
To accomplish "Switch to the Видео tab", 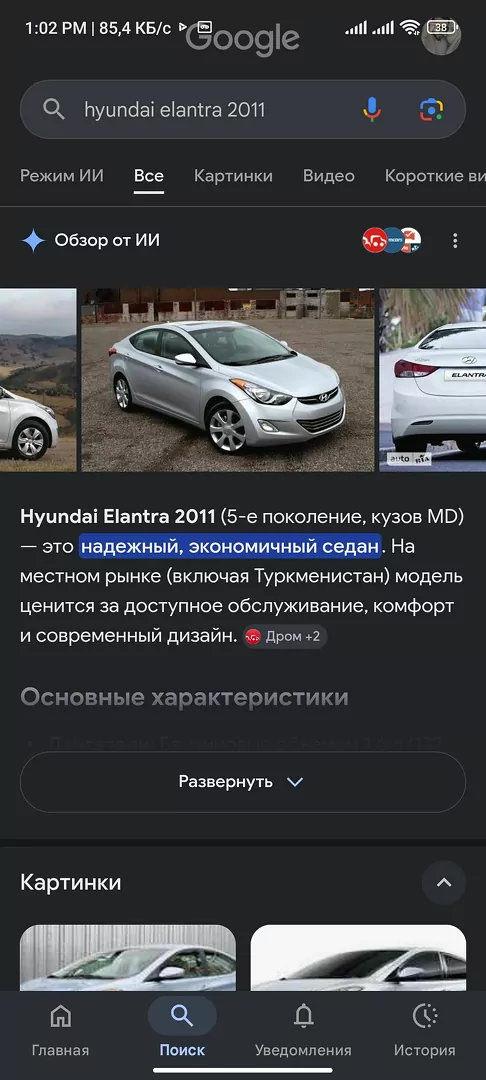I will pos(328,176).
